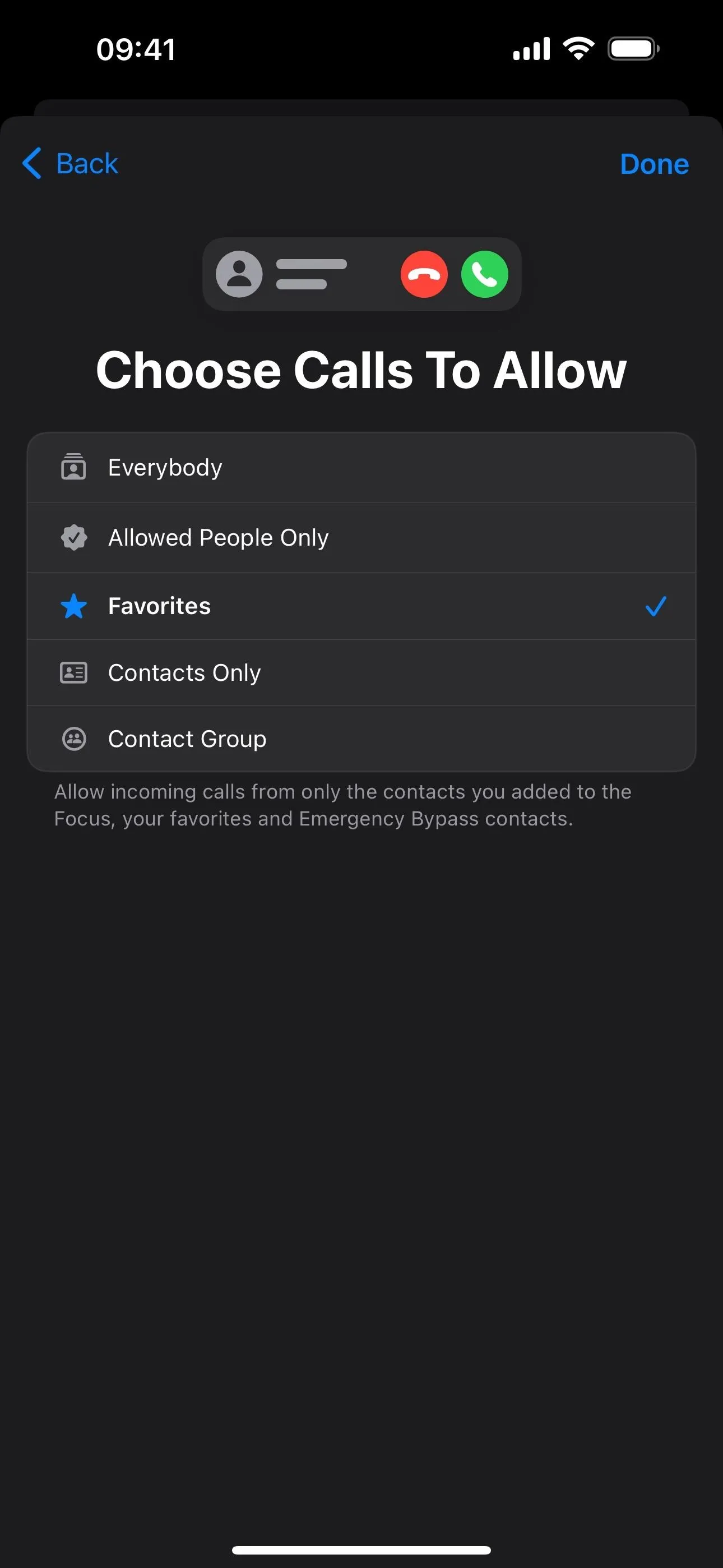
Task: Choose Allowed People Only option
Action: tap(361, 537)
